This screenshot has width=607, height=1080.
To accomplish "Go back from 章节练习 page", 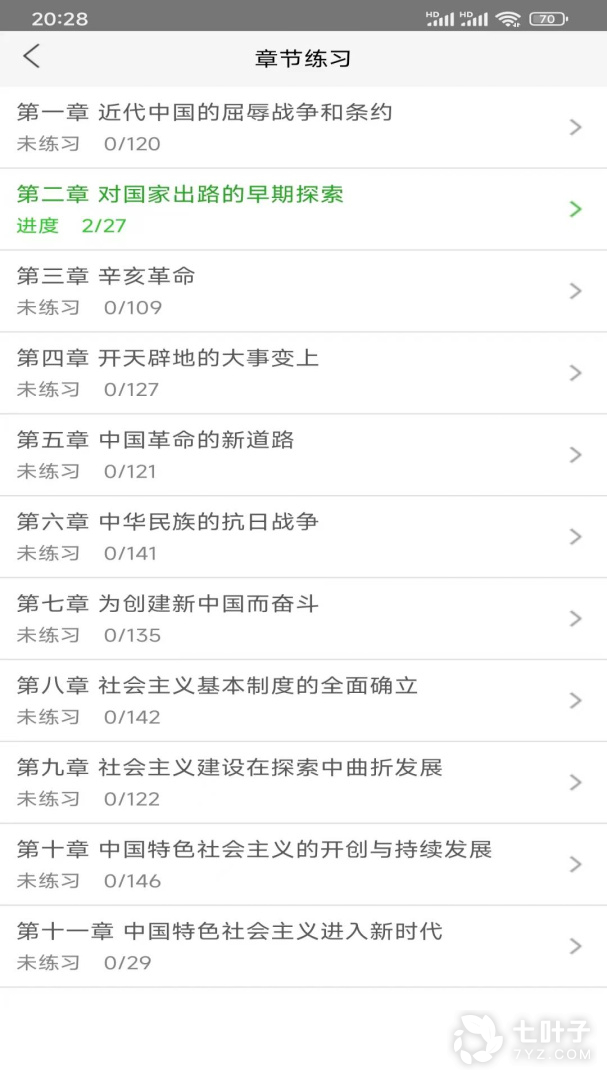I will (32, 57).
